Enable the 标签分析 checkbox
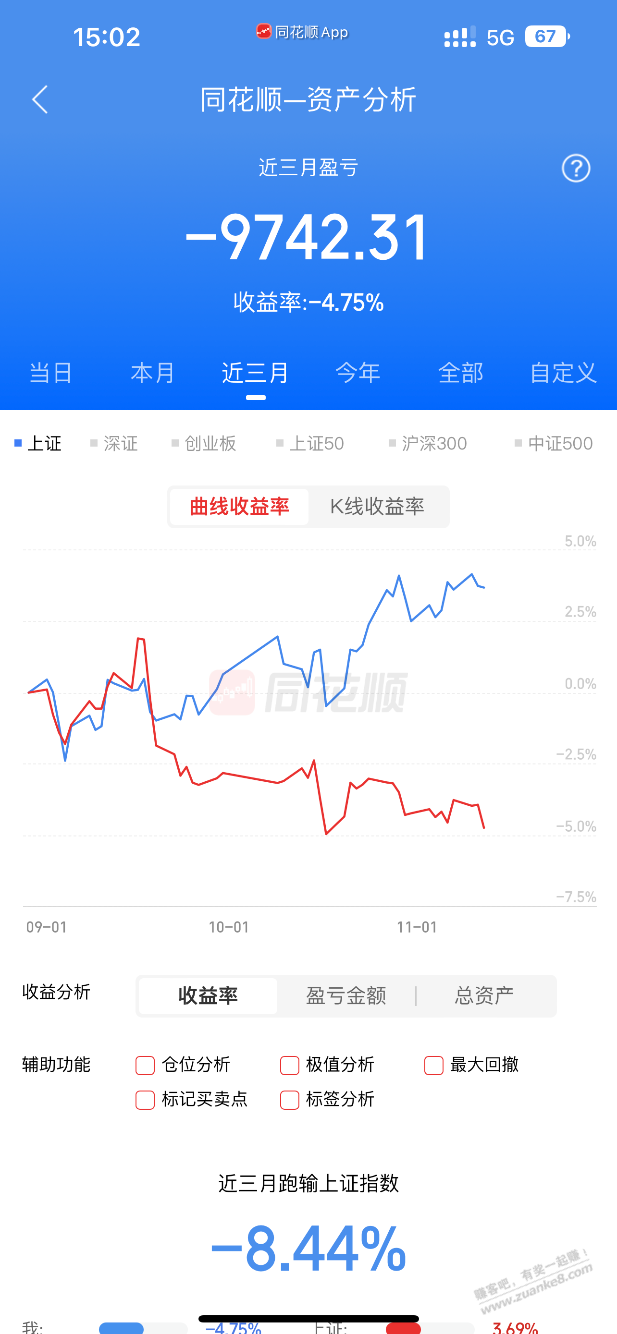The height and width of the screenshot is (1334, 617). (x=290, y=1100)
